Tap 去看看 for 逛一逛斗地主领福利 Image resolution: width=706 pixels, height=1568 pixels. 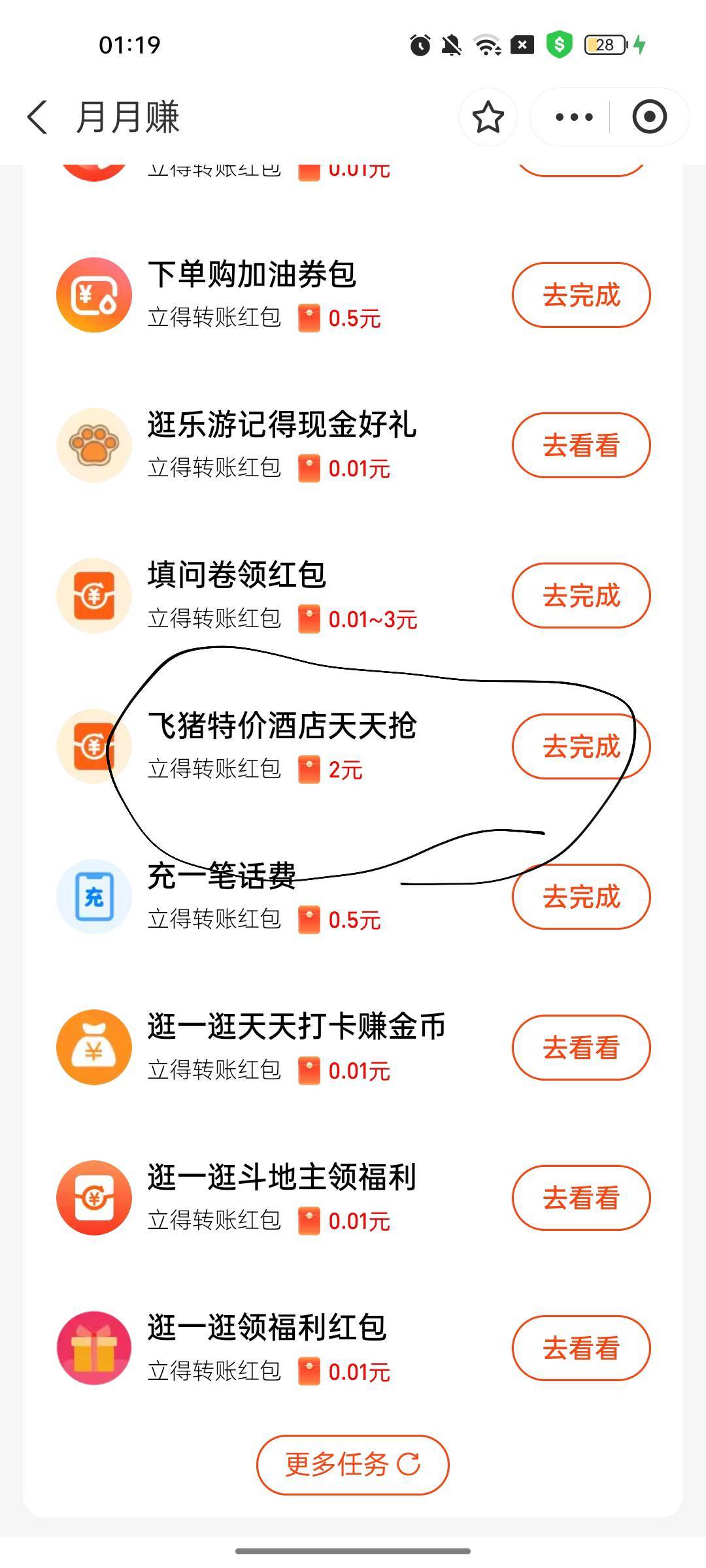581,1198
